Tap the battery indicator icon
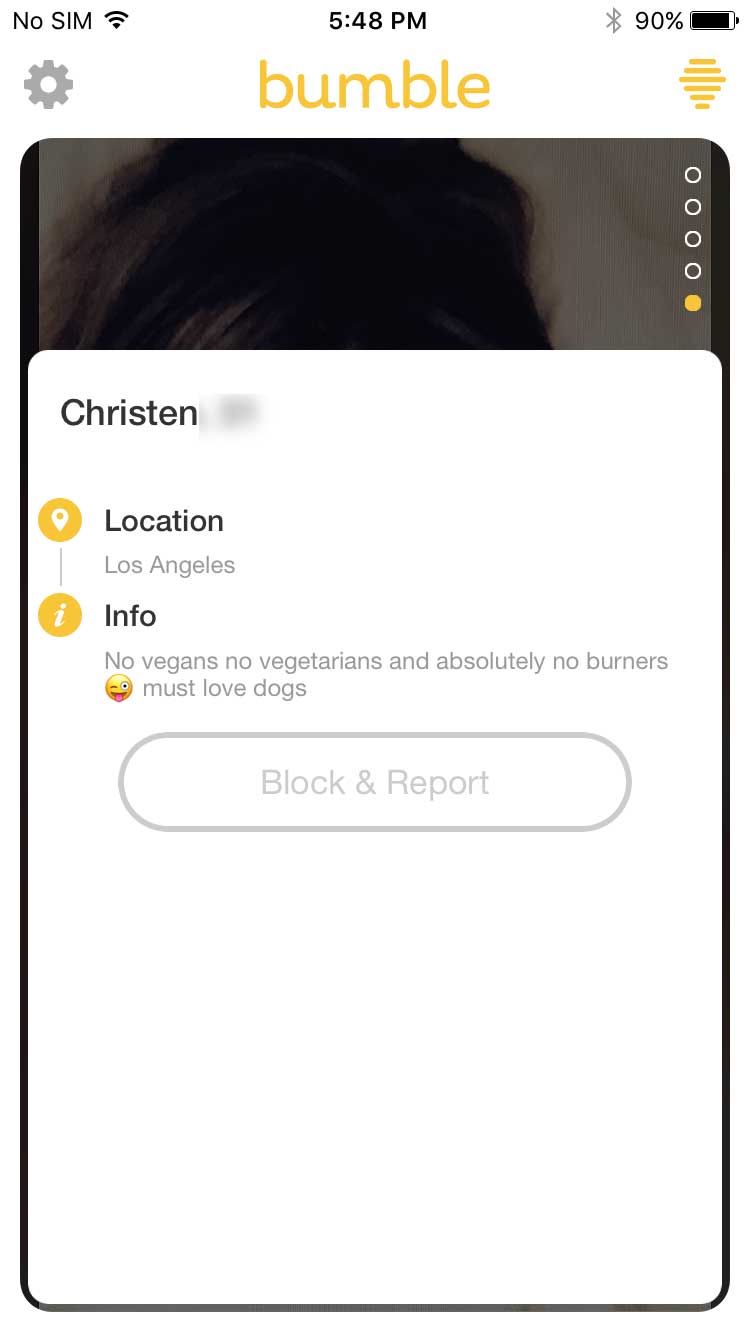Image resolution: width=750 pixels, height=1334 pixels. click(x=711, y=19)
